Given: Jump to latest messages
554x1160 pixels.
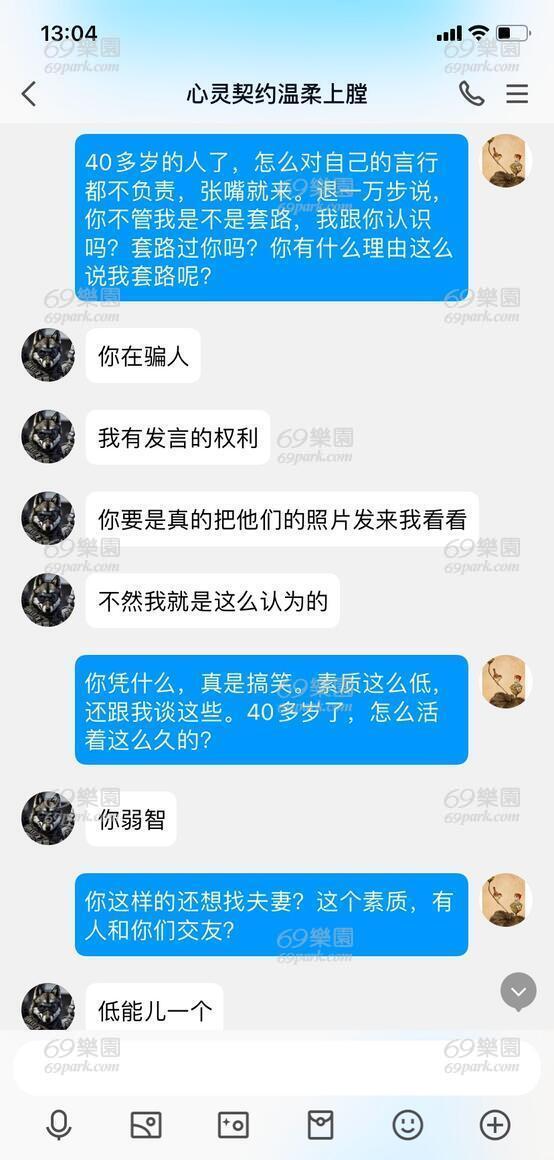Looking at the screenshot, I should tap(518, 991).
